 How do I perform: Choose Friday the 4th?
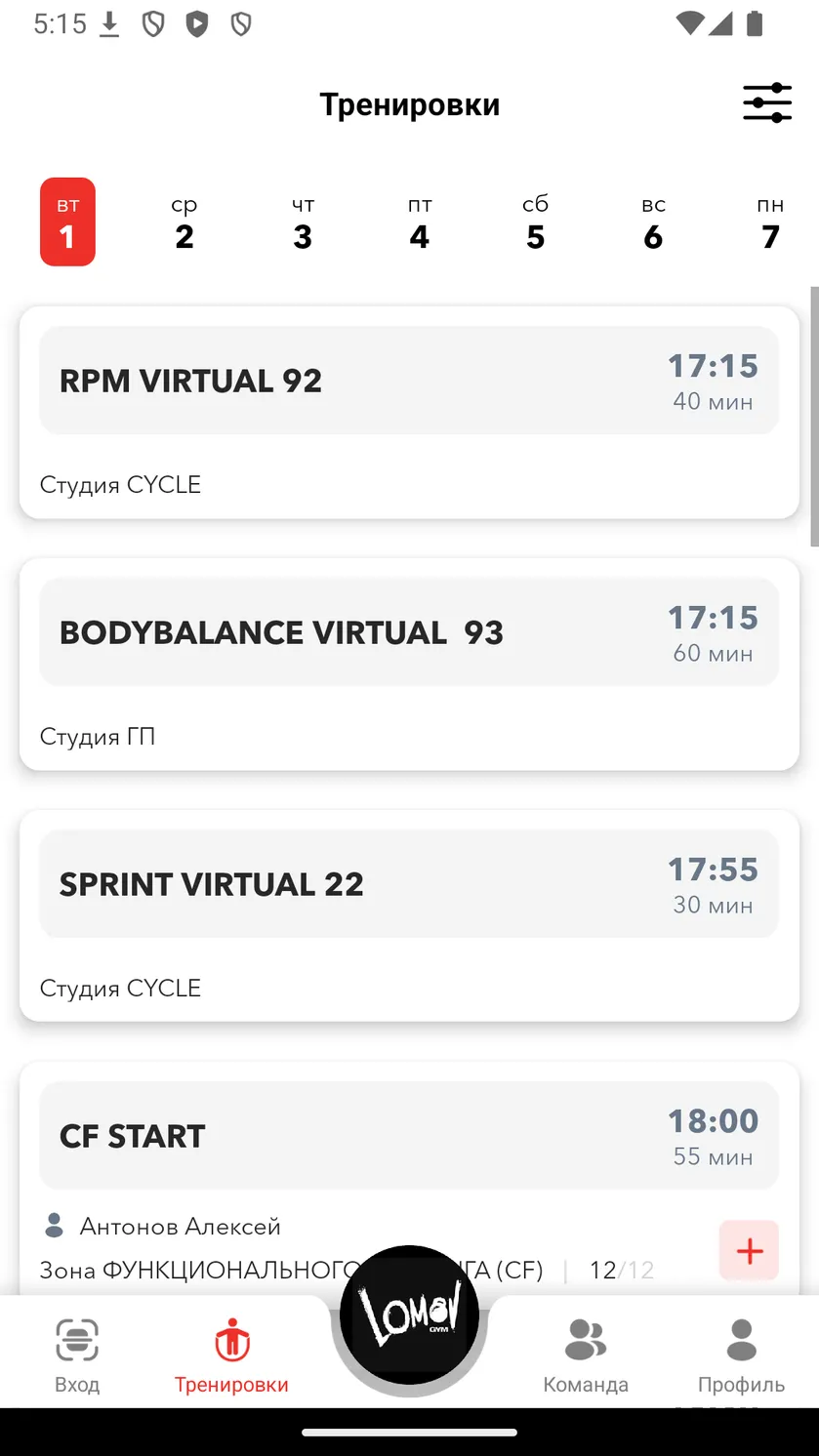coord(420,222)
